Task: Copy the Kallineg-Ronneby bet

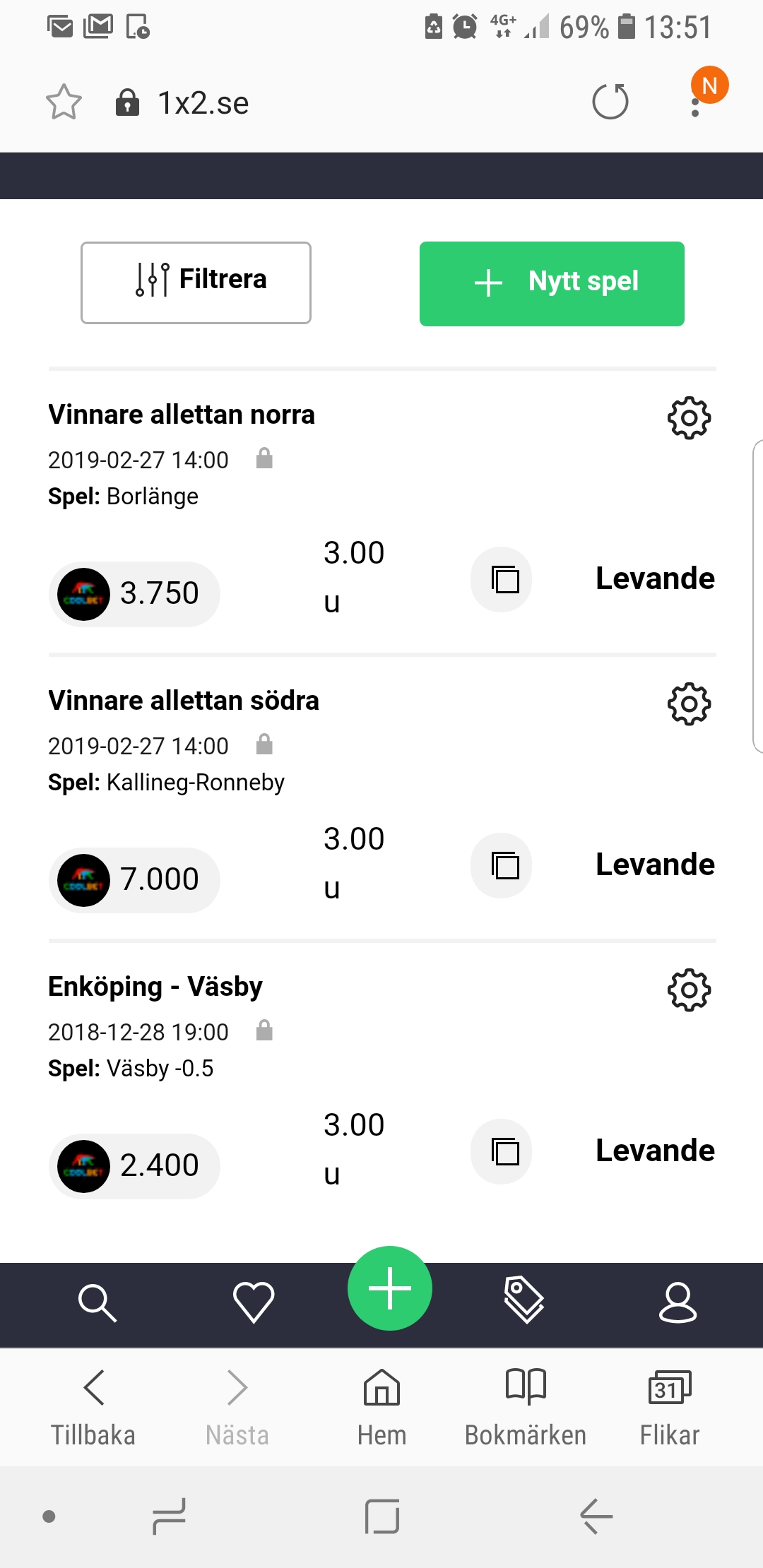Action: [x=502, y=866]
